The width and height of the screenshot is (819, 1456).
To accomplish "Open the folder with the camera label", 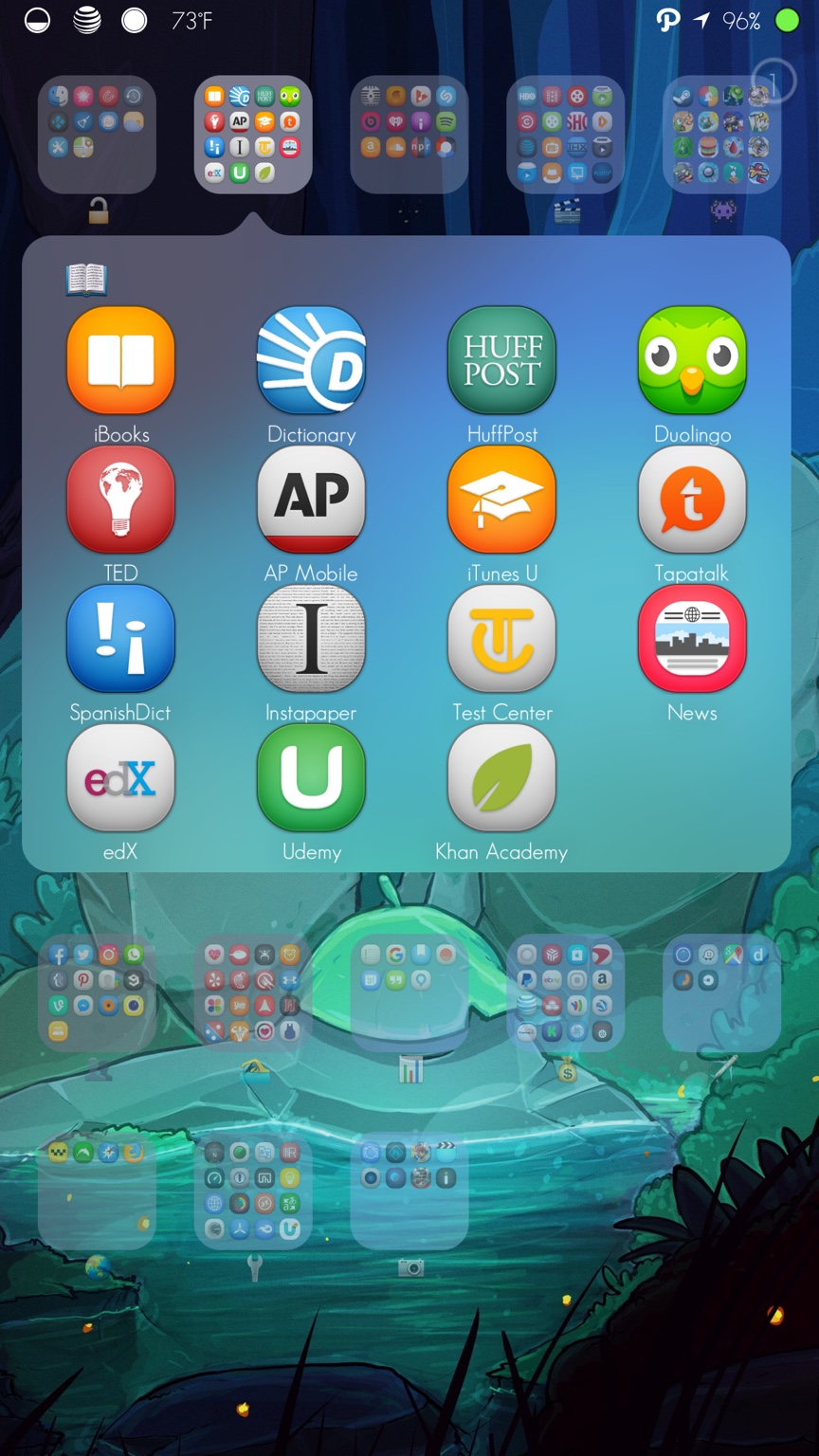I will [409, 1191].
